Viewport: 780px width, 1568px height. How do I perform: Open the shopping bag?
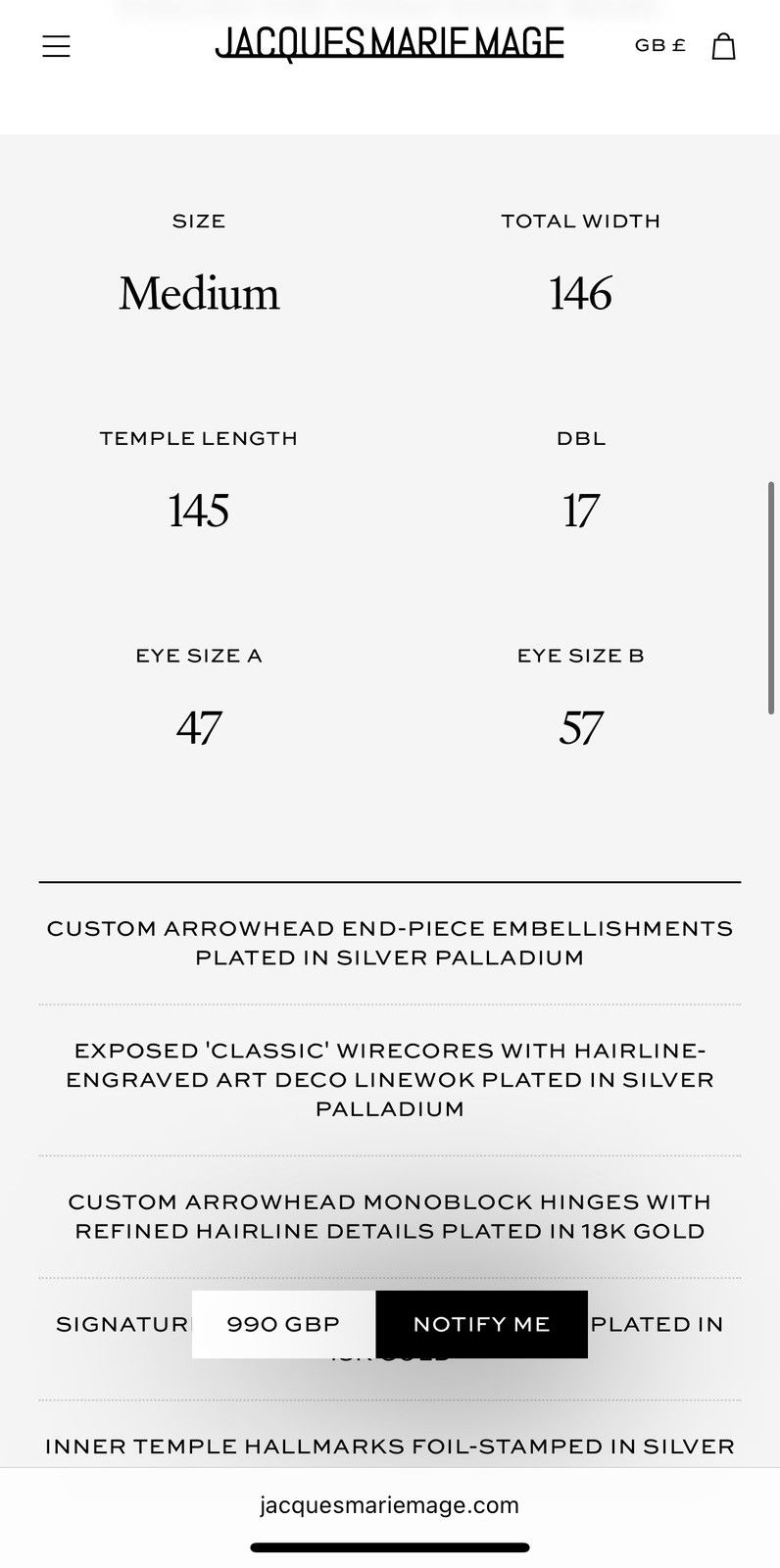pyautogui.click(x=723, y=46)
